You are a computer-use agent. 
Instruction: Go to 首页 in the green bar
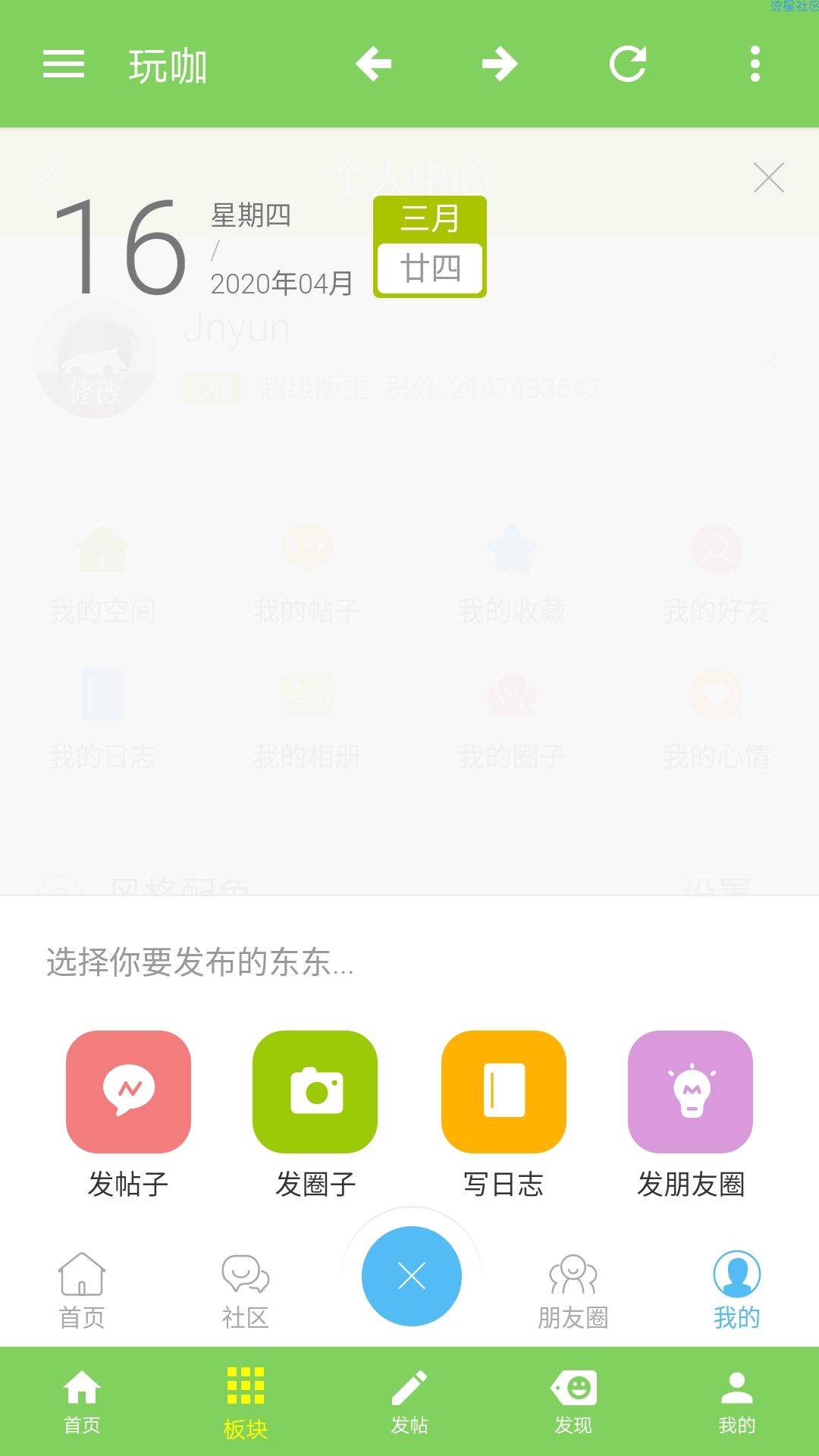[82, 1401]
